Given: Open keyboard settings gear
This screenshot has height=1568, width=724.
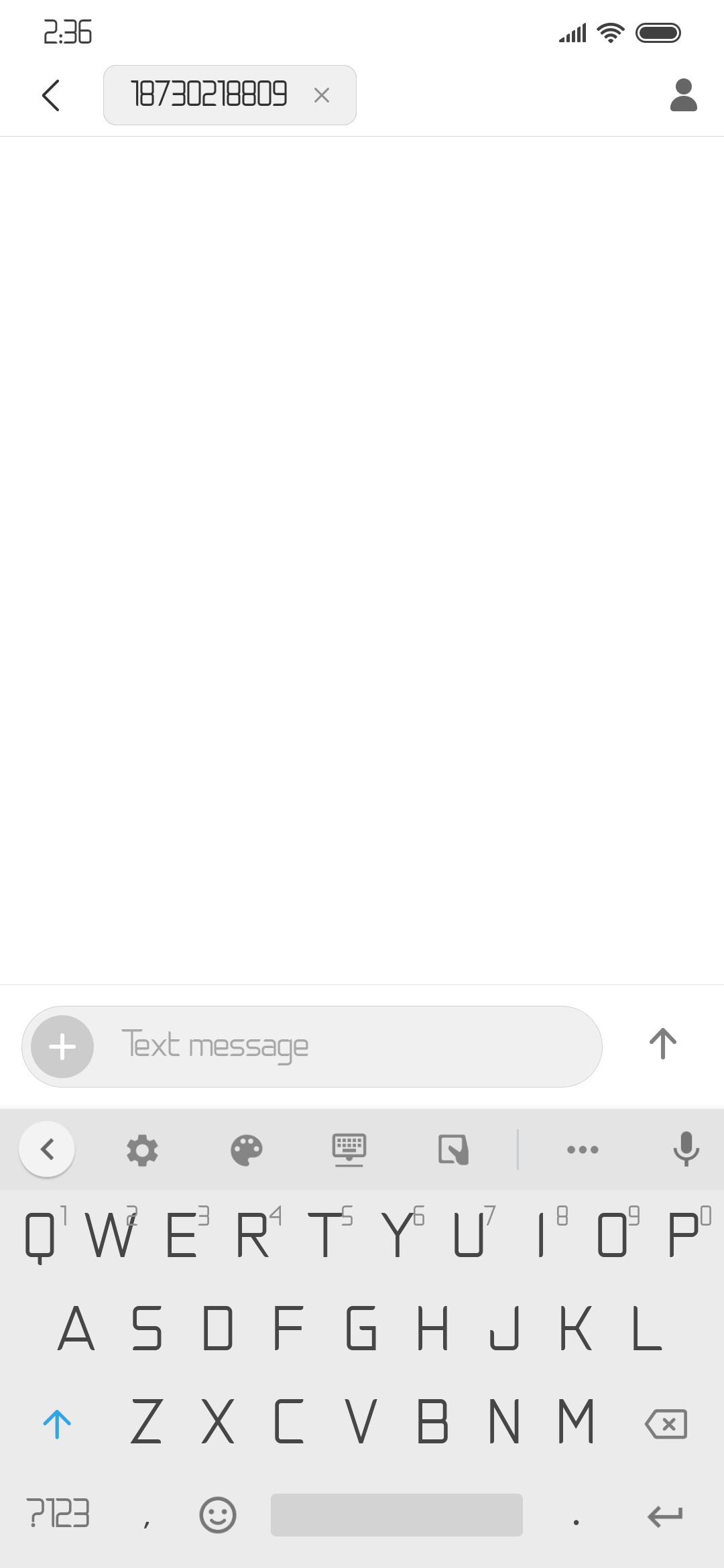Looking at the screenshot, I should coord(142,1151).
